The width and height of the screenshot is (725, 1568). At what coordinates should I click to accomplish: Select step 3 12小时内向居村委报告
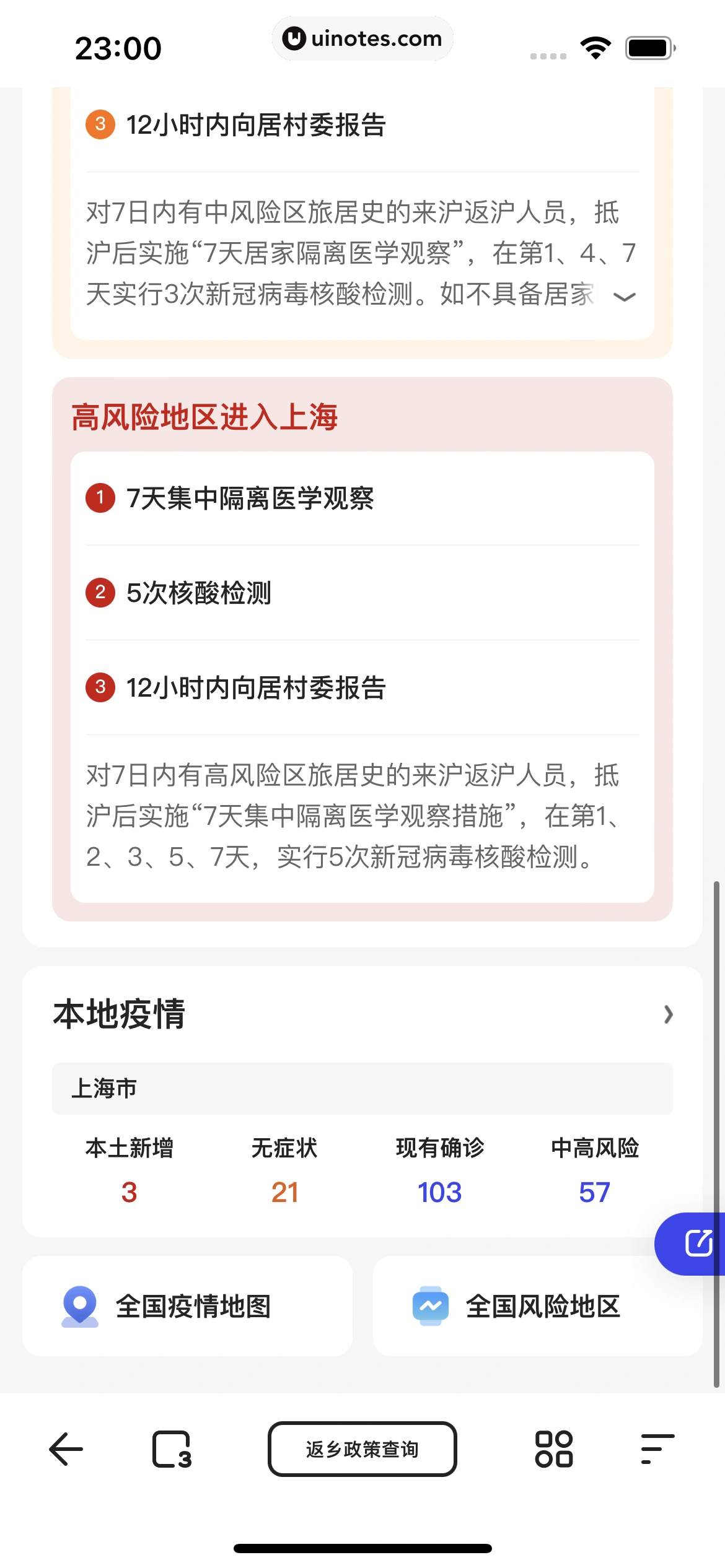pyautogui.click(x=256, y=687)
